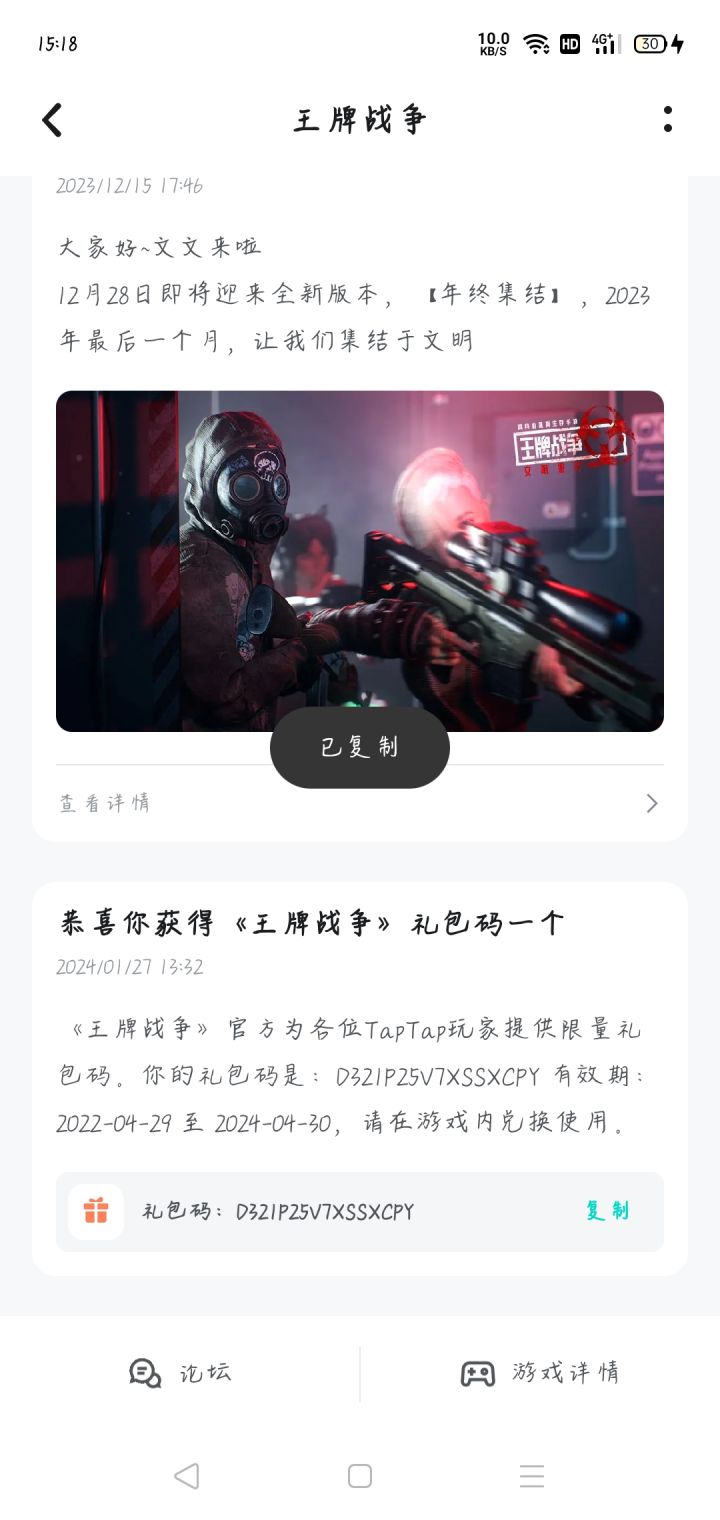Tap the battery indicator showing 30
Image resolution: width=720 pixels, height=1520 pixels.
tap(650, 43)
